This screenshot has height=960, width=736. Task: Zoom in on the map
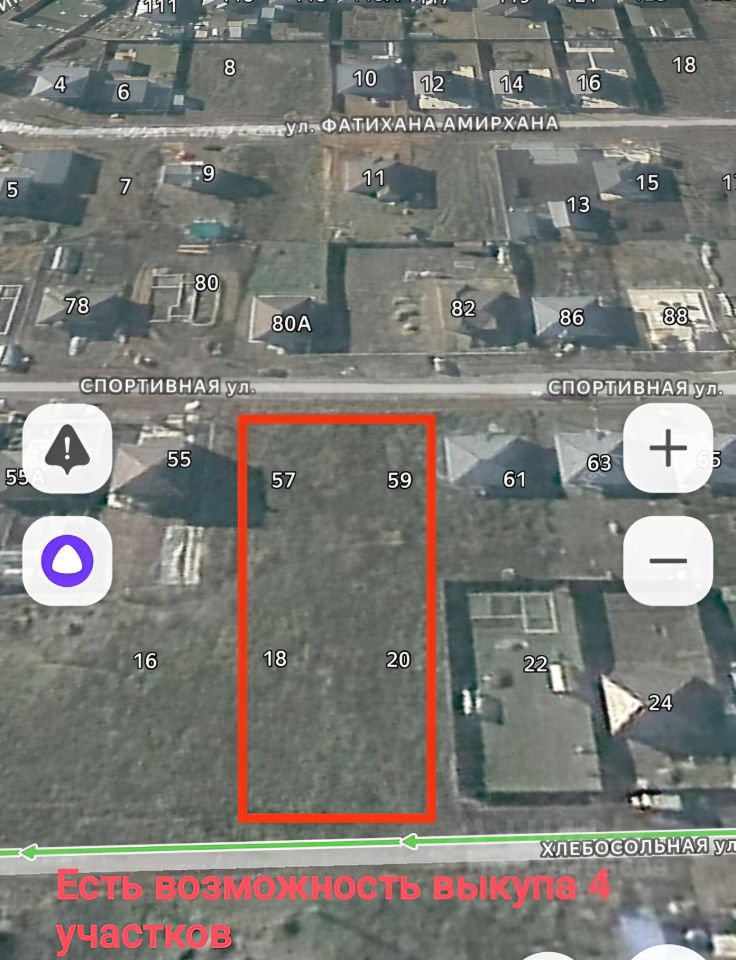point(667,448)
